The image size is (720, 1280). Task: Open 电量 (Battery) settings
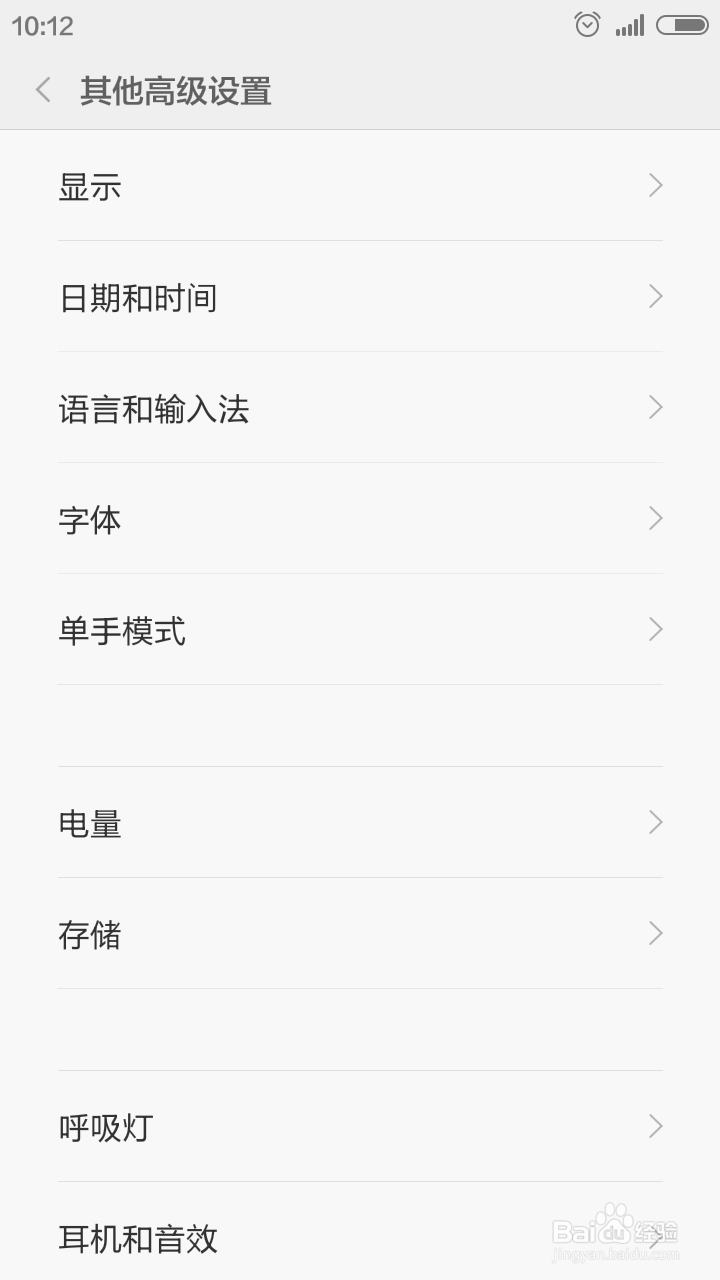pos(360,823)
